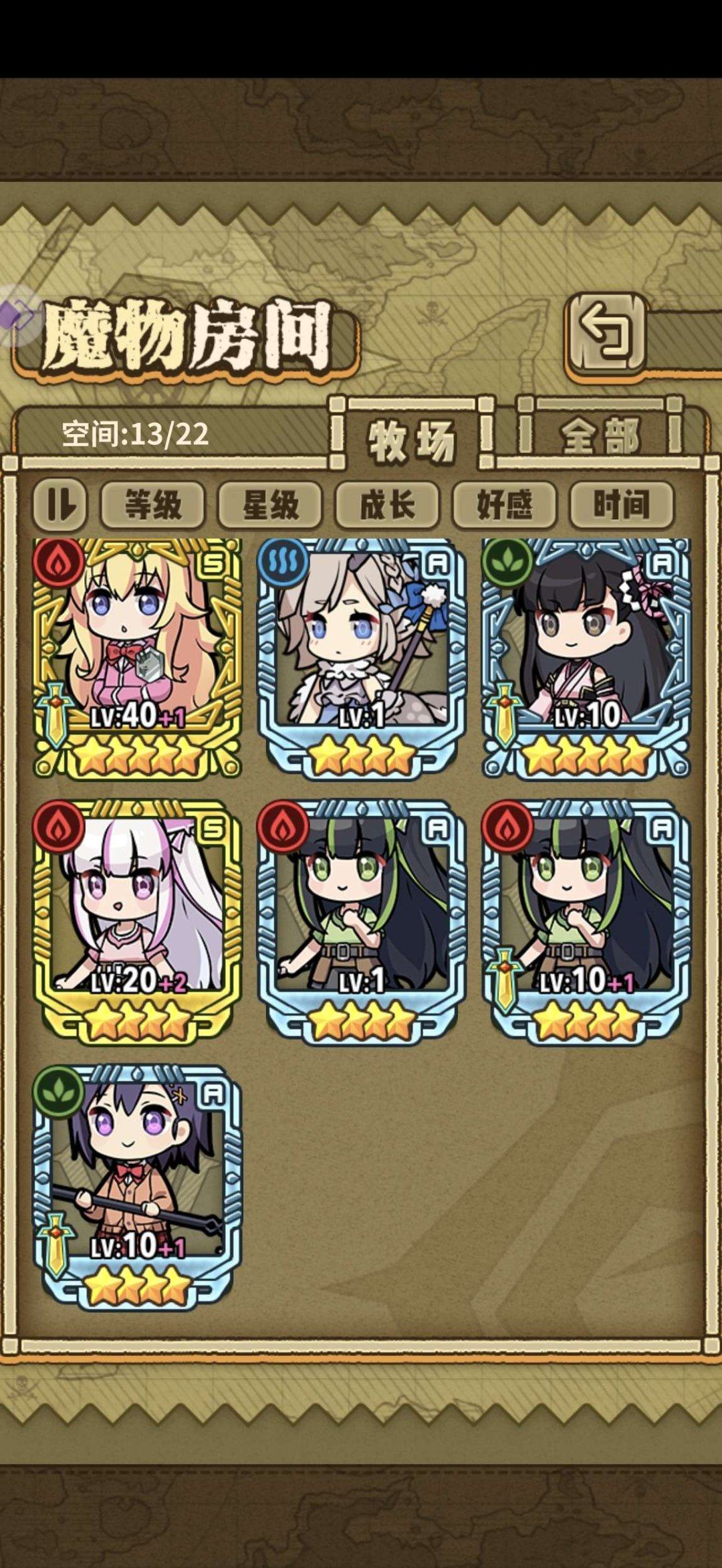Sort monsters by 时间
The height and width of the screenshot is (1568, 722).
tap(621, 504)
